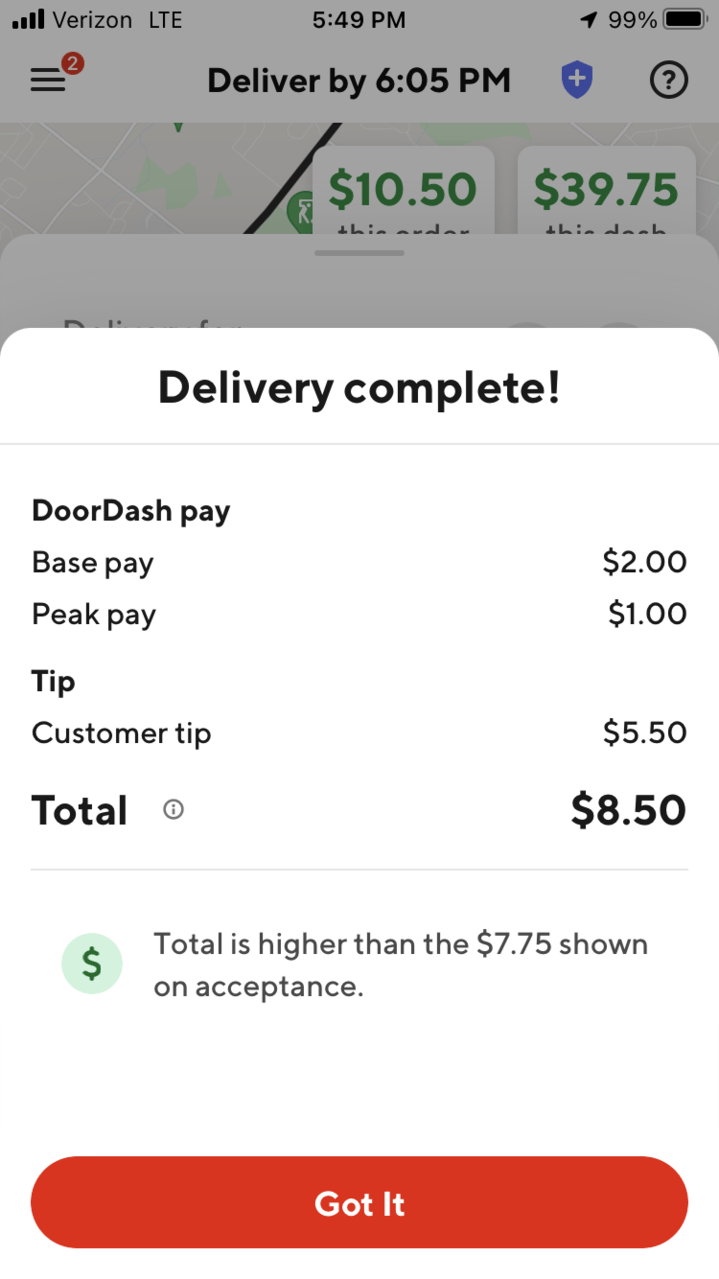Open the help question mark icon

click(x=669, y=81)
